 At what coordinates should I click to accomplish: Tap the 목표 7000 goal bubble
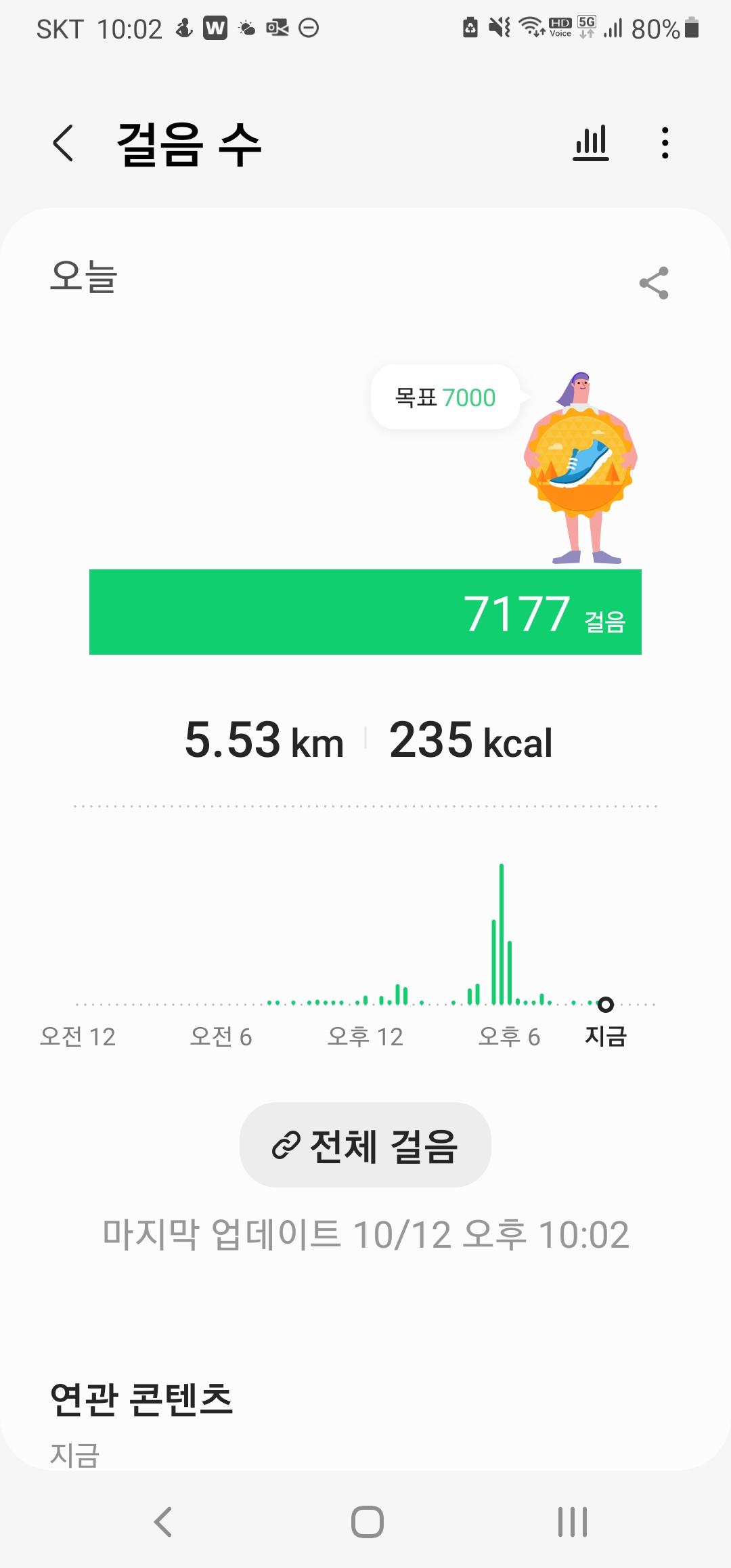pyautogui.click(x=445, y=397)
